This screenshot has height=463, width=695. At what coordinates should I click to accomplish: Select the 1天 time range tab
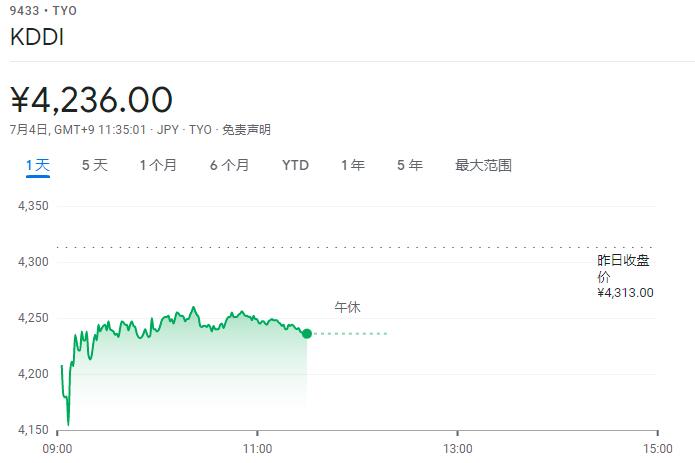pos(37,165)
